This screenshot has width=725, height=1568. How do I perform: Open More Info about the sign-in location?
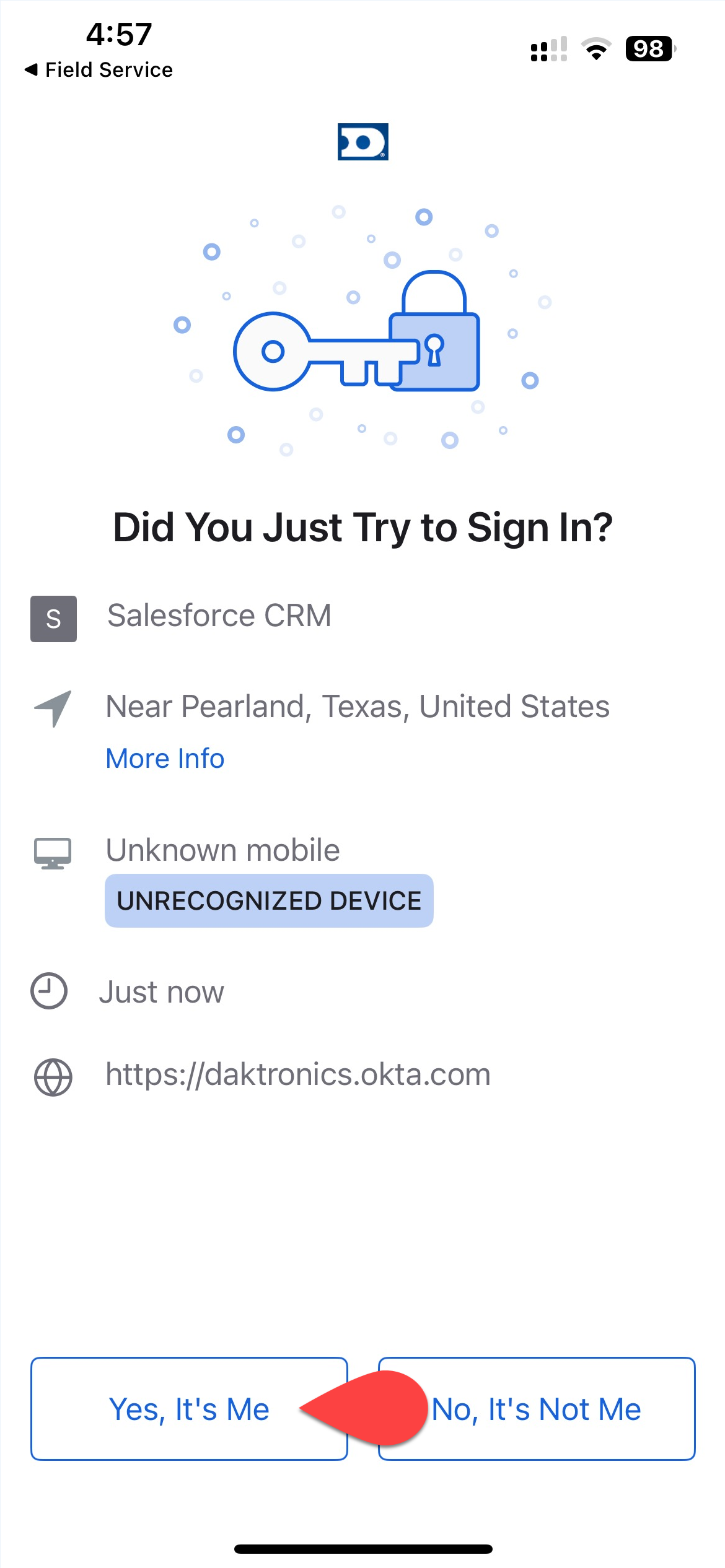point(165,759)
